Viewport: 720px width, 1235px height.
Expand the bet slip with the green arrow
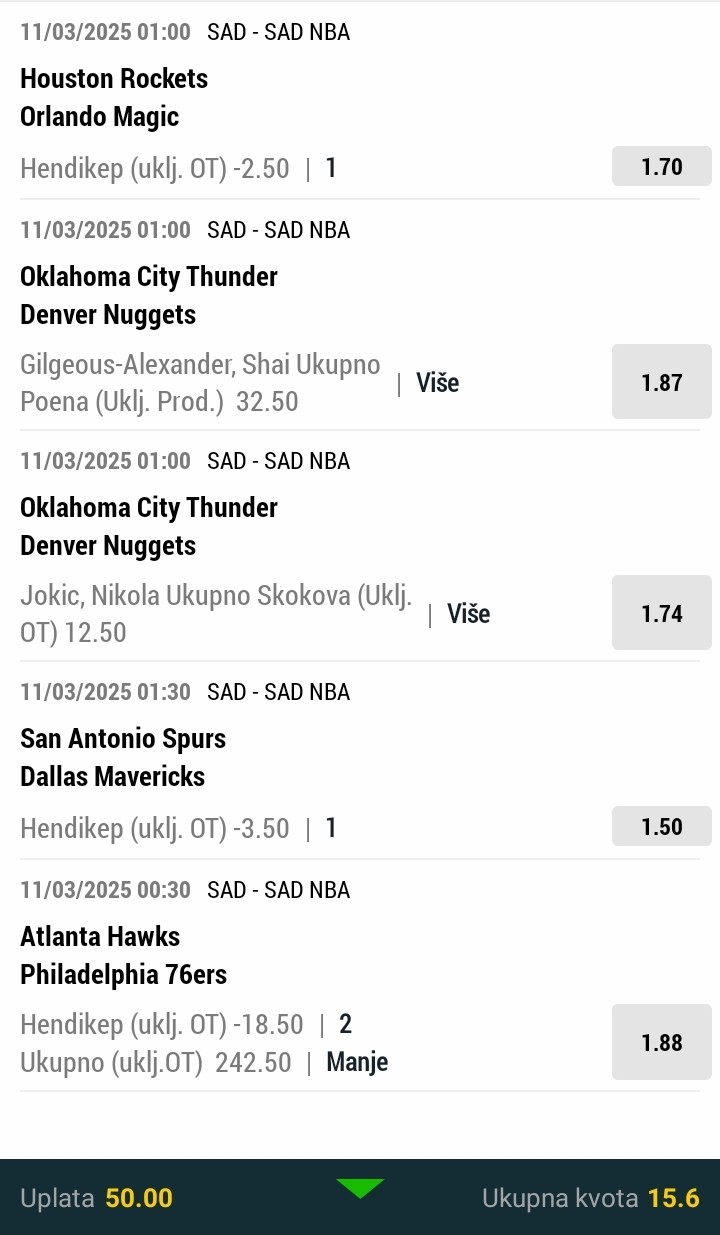click(360, 1189)
